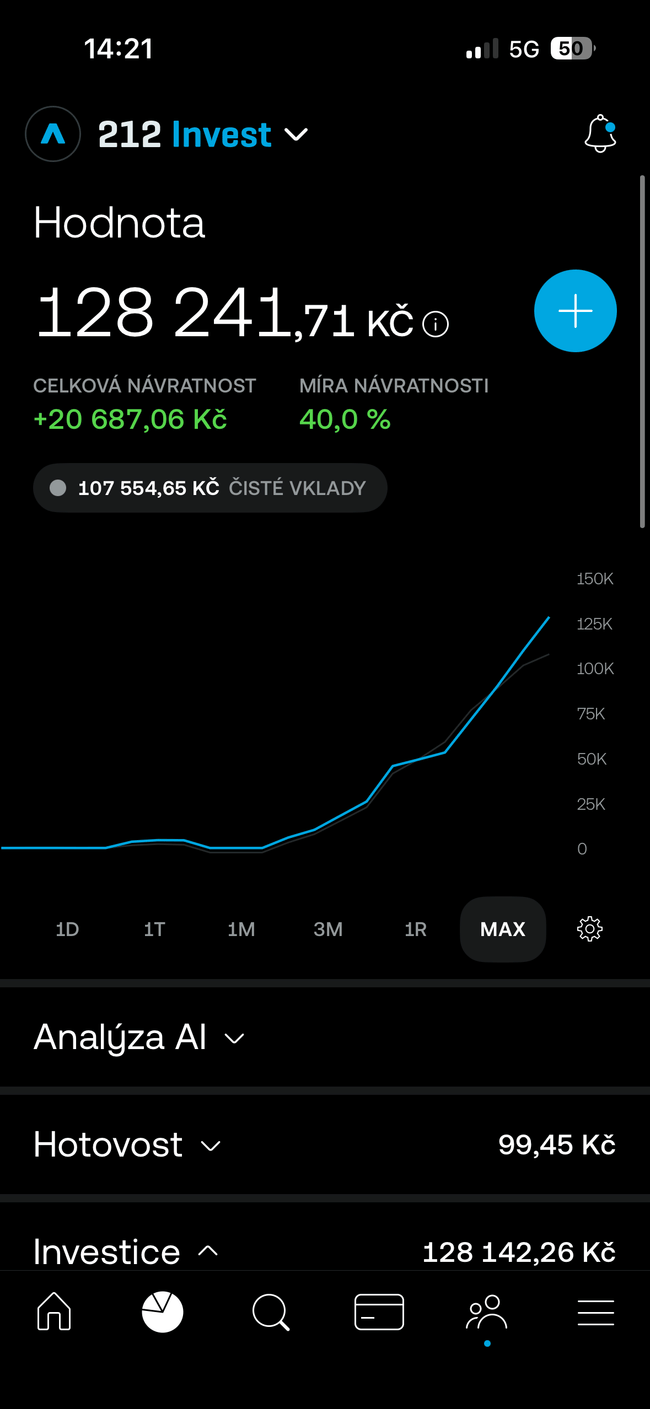Open the community people tab
650x1409 pixels.
(x=487, y=1312)
